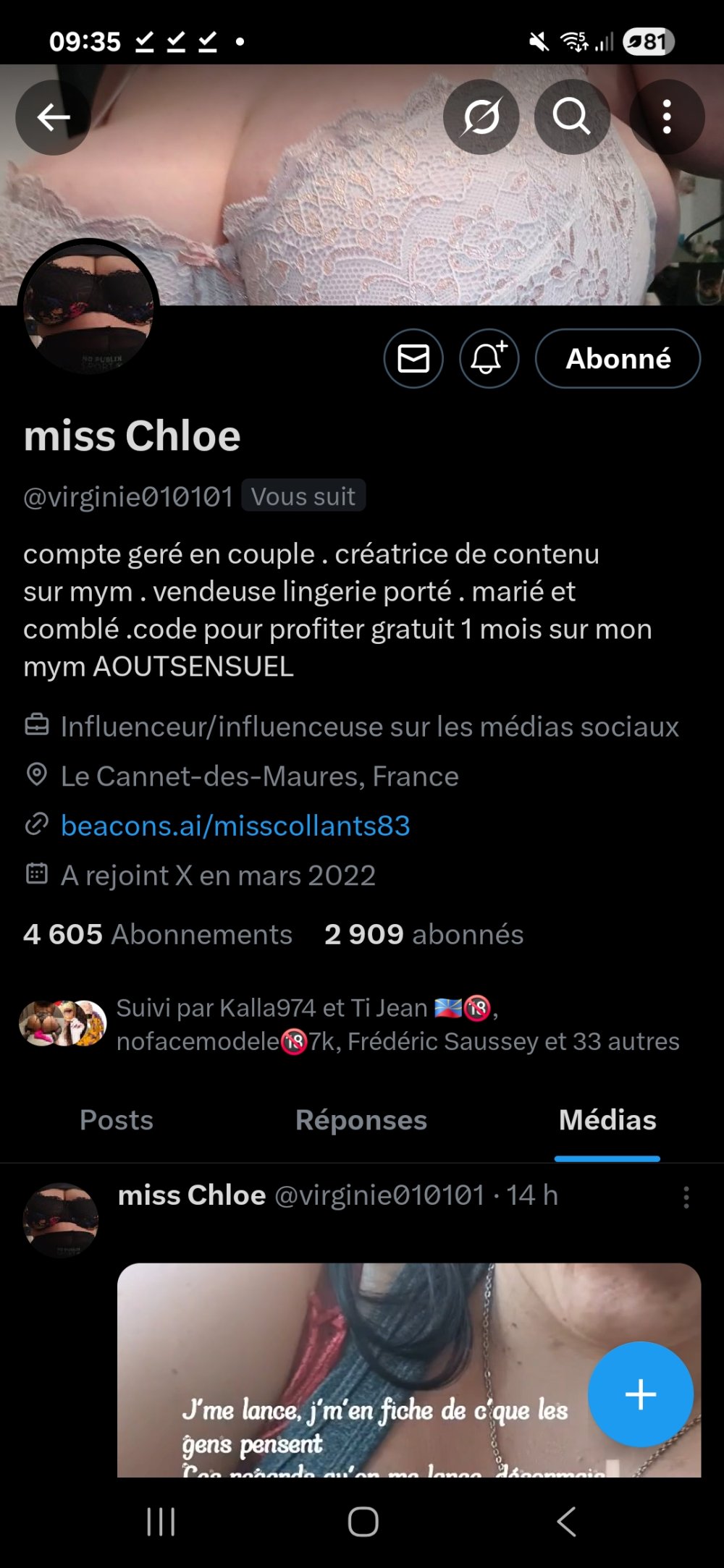Open the profile overflow menu
The width and height of the screenshot is (724, 1568).
click(667, 116)
